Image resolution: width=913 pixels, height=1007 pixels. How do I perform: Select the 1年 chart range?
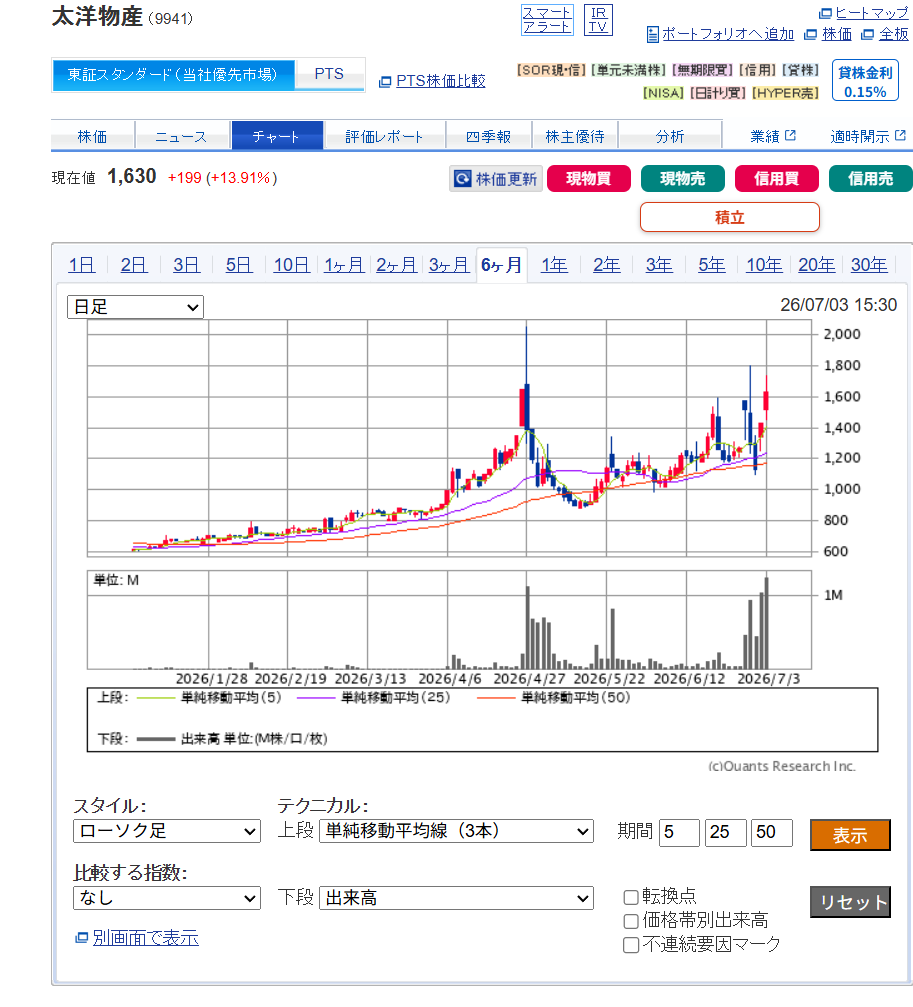coord(554,265)
